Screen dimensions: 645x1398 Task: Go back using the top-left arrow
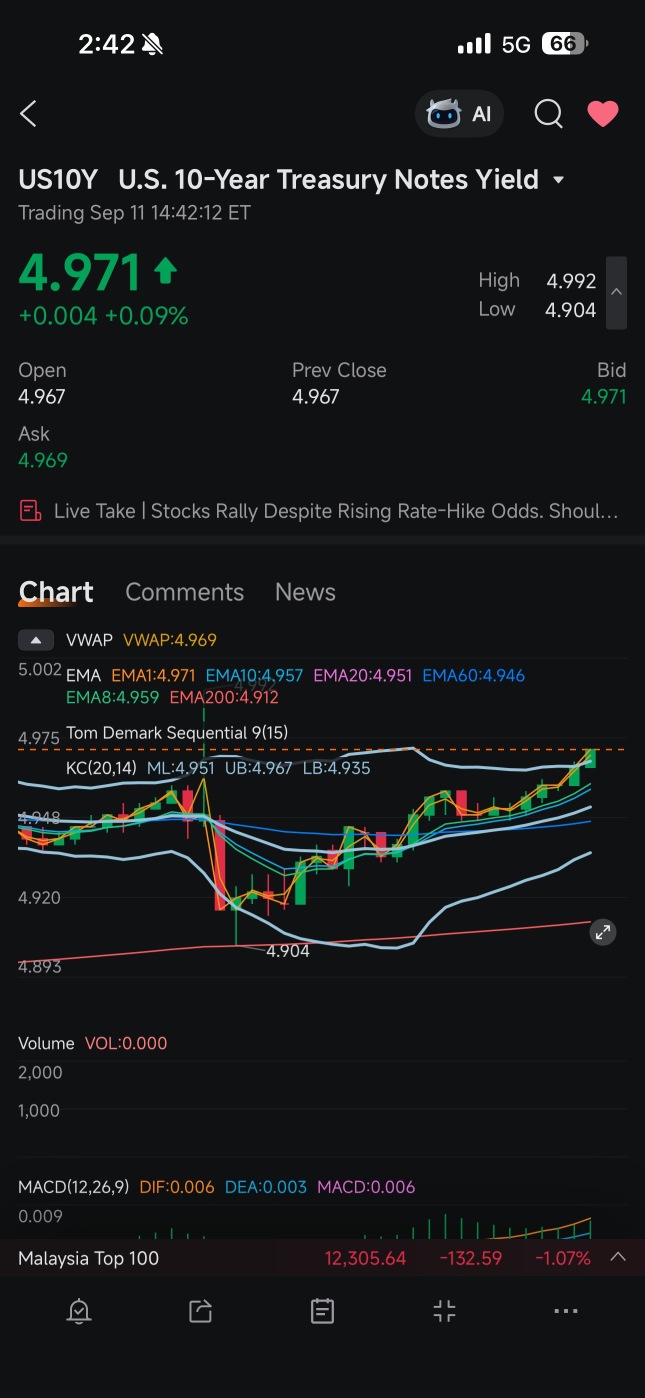click(28, 114)
